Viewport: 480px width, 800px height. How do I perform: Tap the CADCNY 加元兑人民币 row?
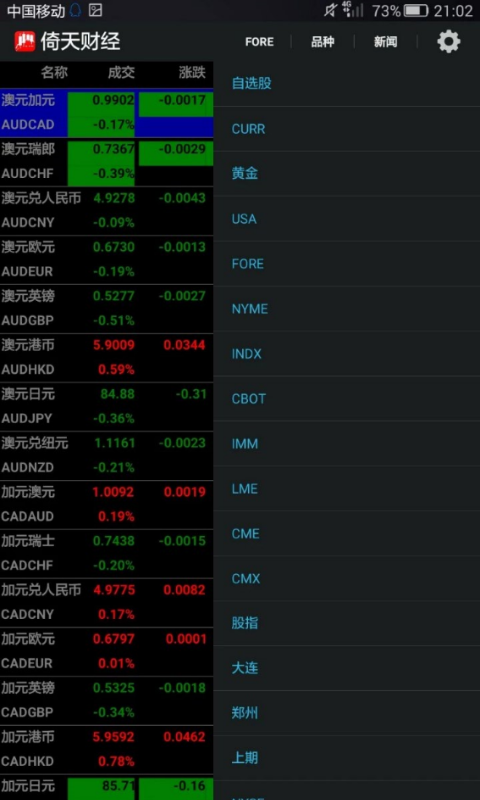[x=107, y=603]
